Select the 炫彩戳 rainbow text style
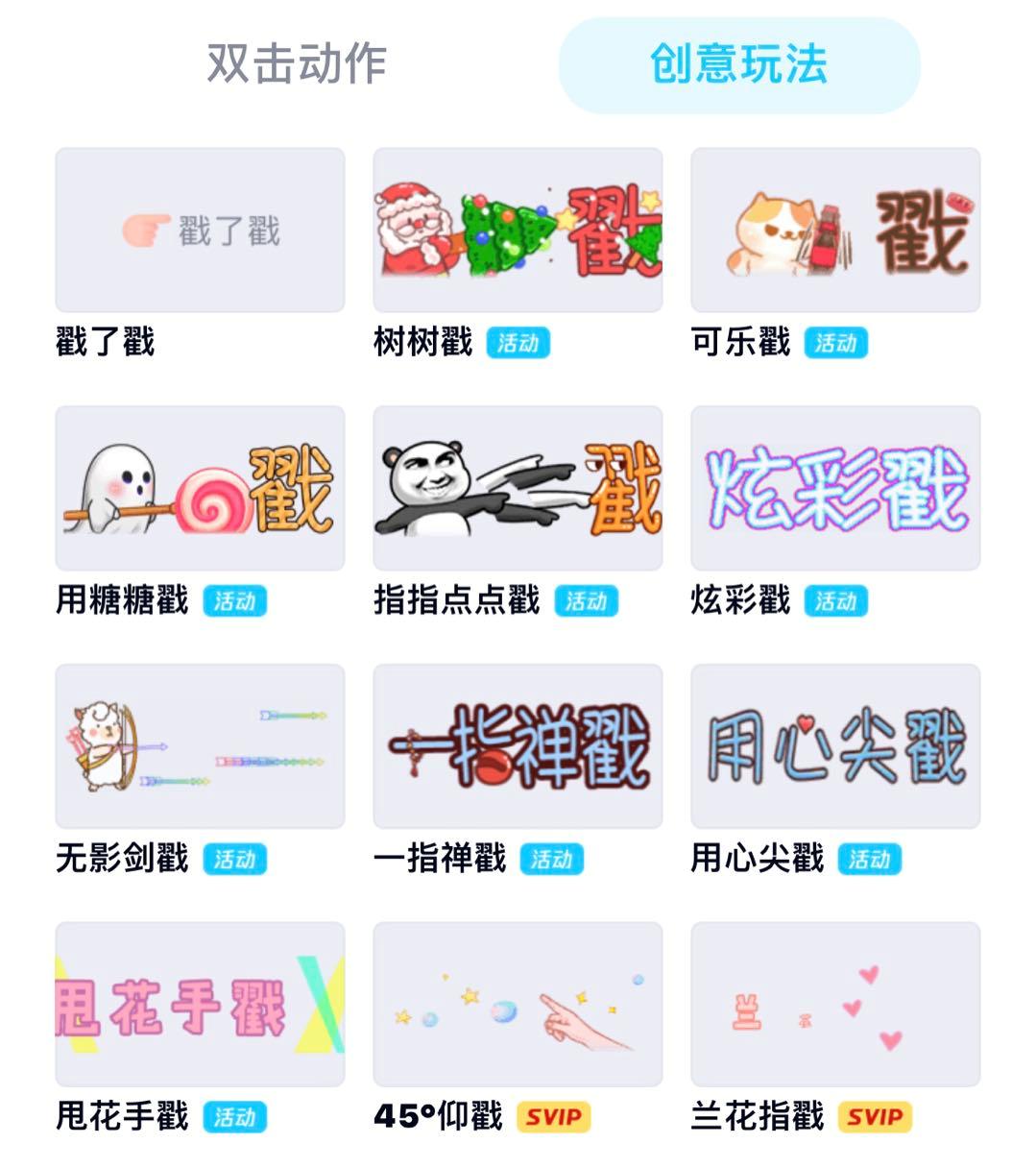 pyautogui.click(x=835, y=488)
